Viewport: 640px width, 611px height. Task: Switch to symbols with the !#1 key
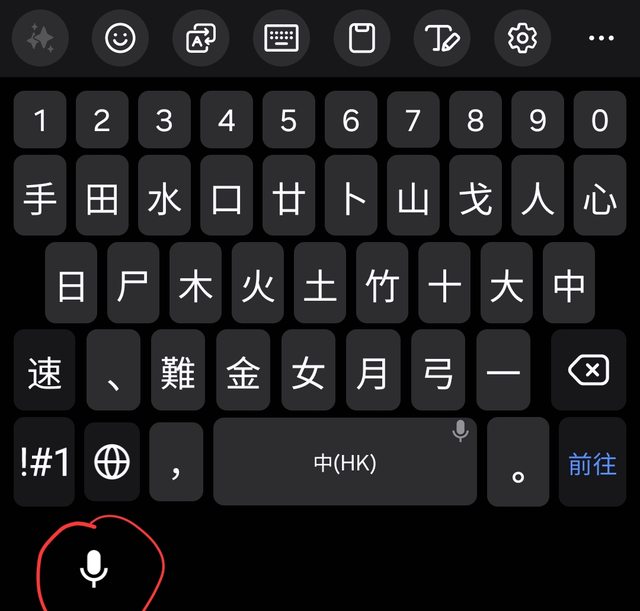pos(45,463)
